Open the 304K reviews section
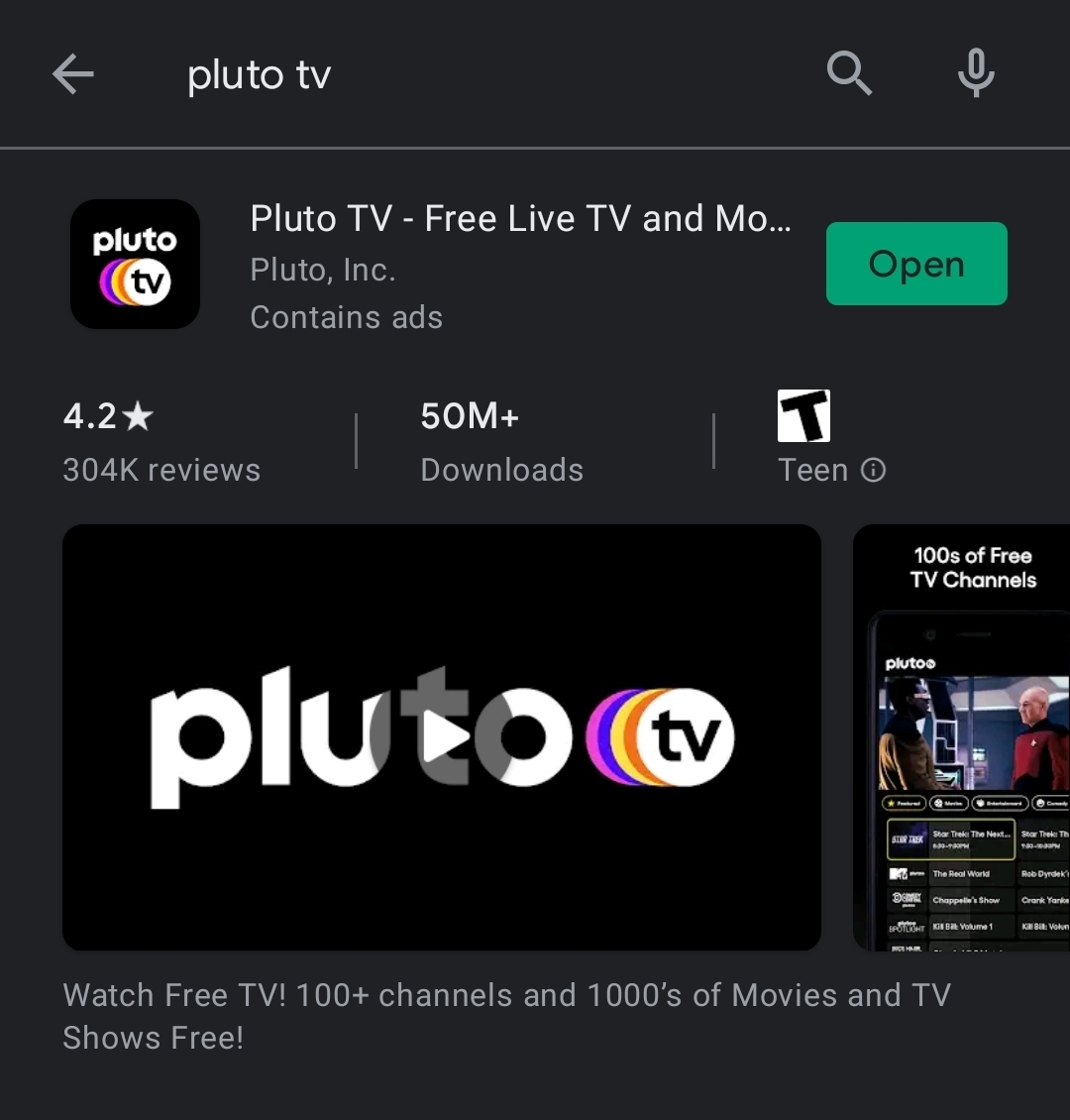The image size is (1070, 1120). coord(161,470)
